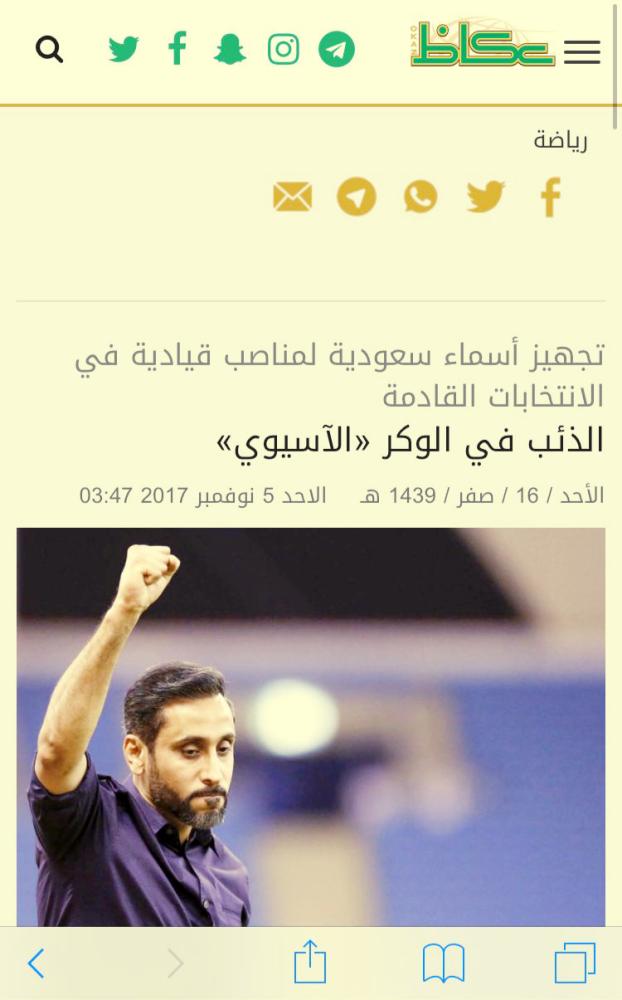This screenshot has height=1000, width=622.
Task: Visit Okaz's Facebook page from header
Action: click(178, 48)
